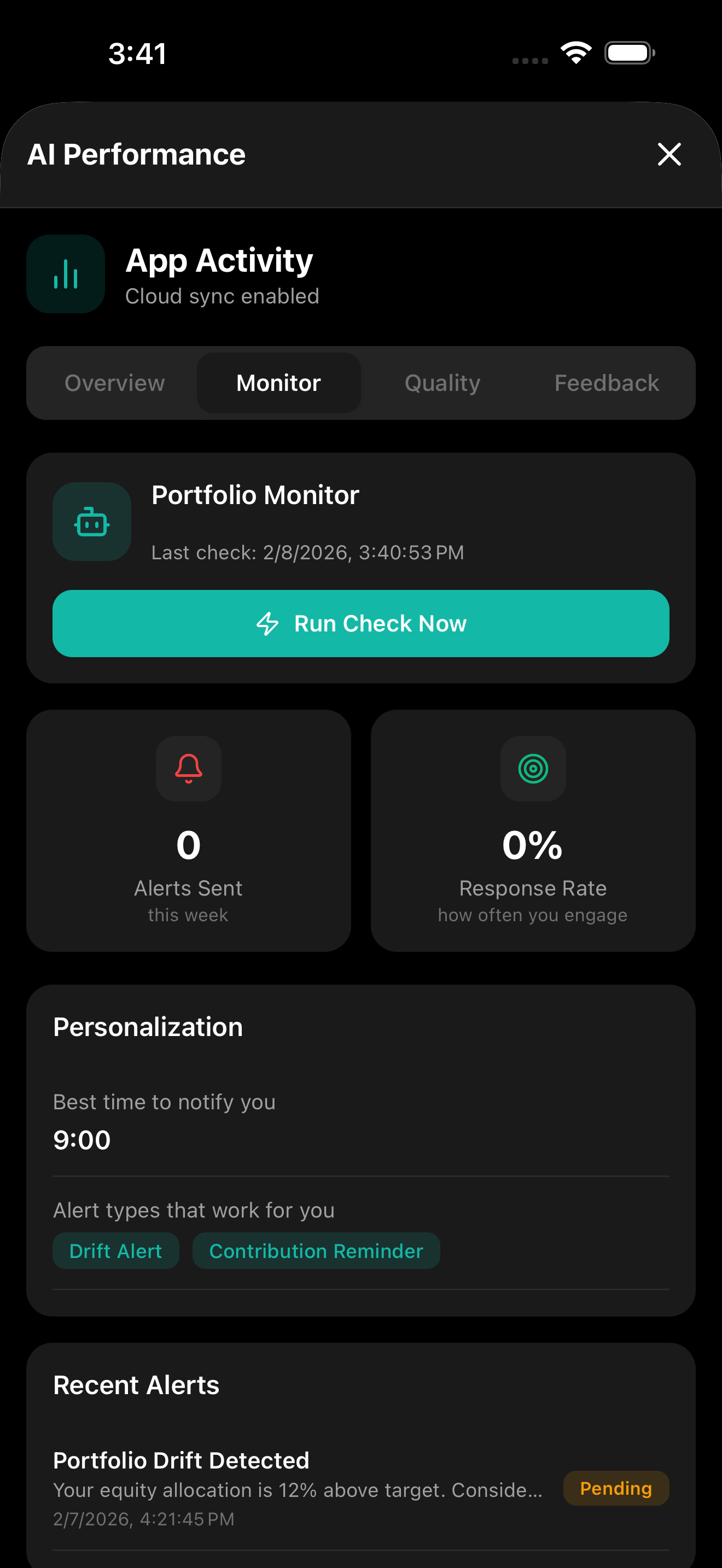Close the AI Performance sheet
Image resolution: width=722 pixels, height=1568 pixels.
point(669,155)
